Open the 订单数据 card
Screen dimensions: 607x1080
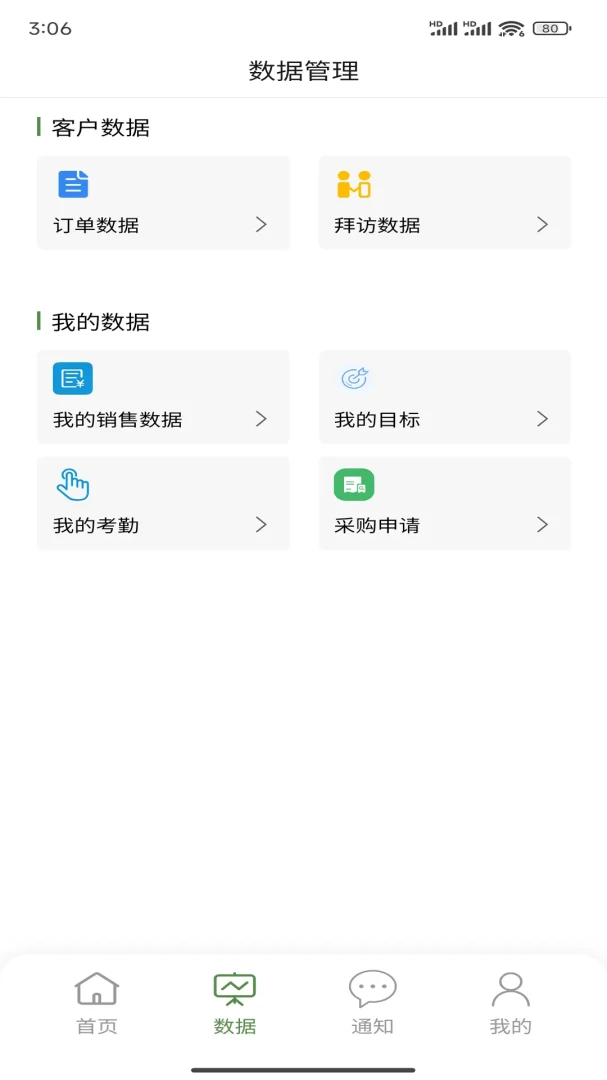point(163,202)
